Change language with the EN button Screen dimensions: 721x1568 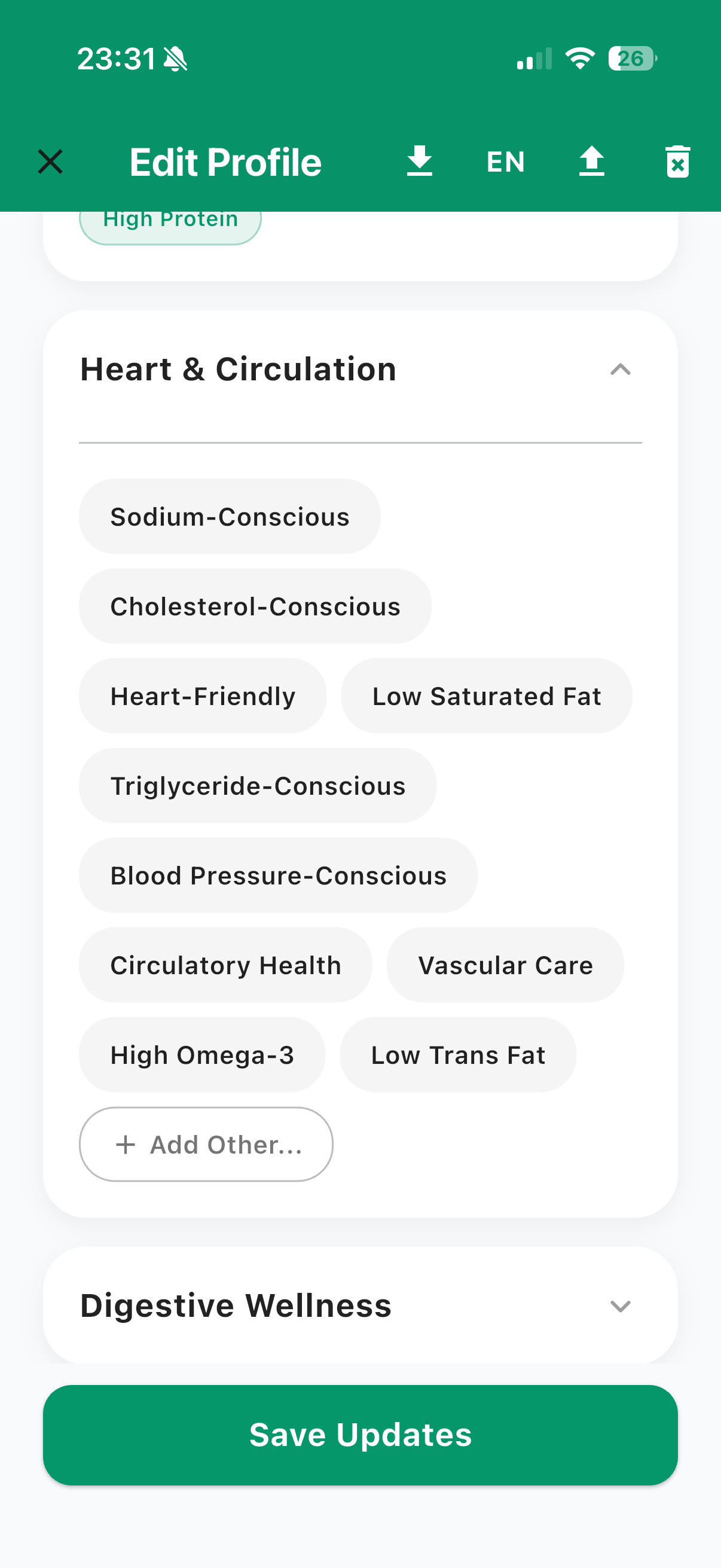(505, 162)
